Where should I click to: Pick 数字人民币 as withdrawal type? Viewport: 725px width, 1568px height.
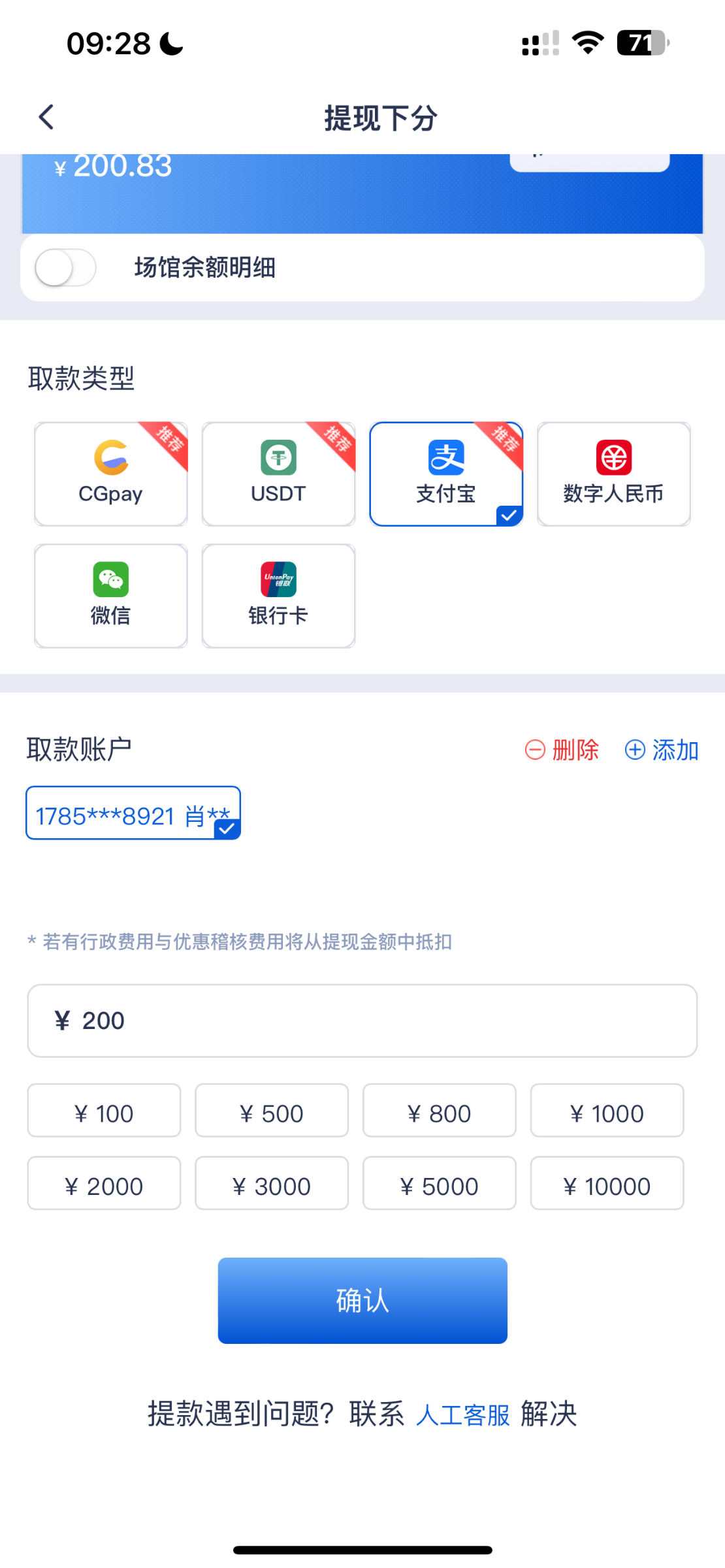[x=613, y=474]
